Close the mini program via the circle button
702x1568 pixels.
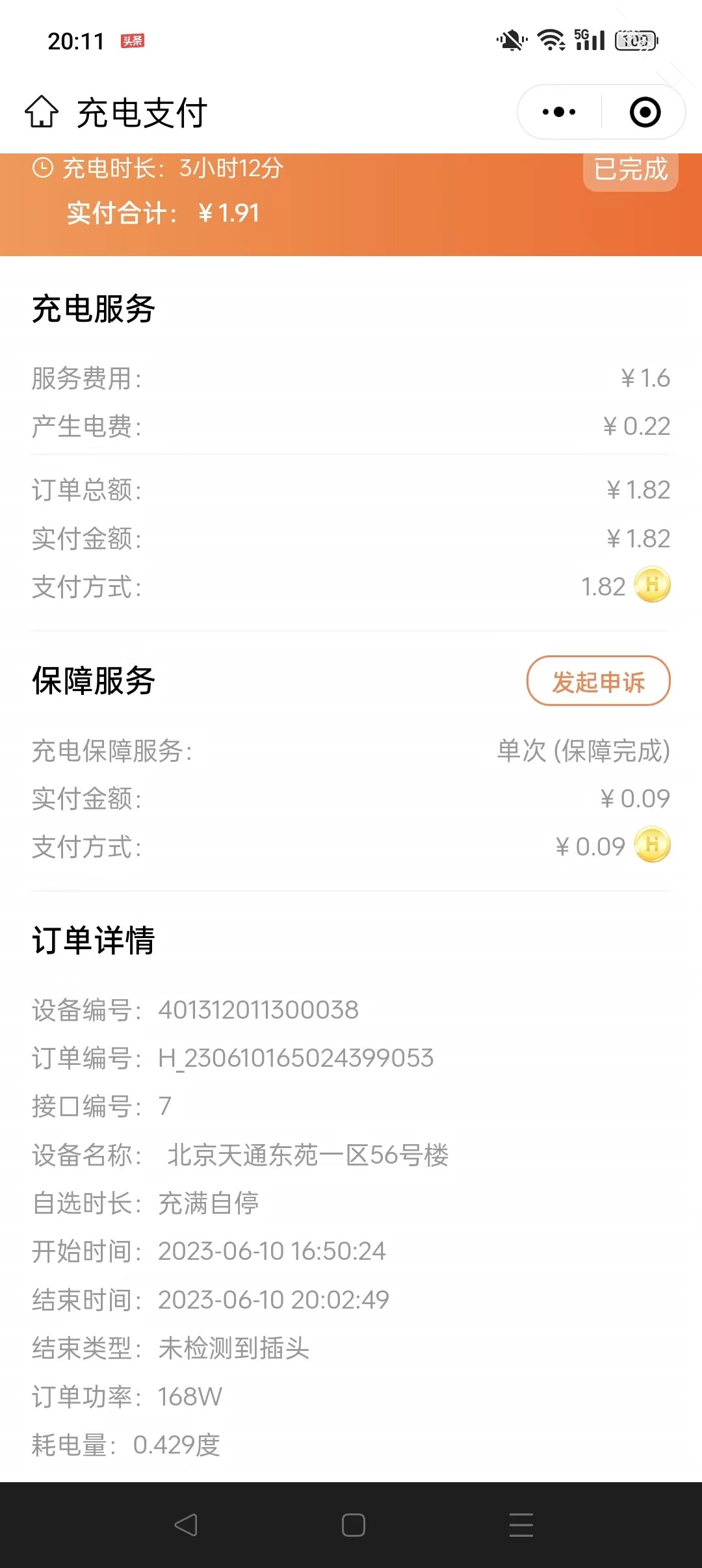645,112
